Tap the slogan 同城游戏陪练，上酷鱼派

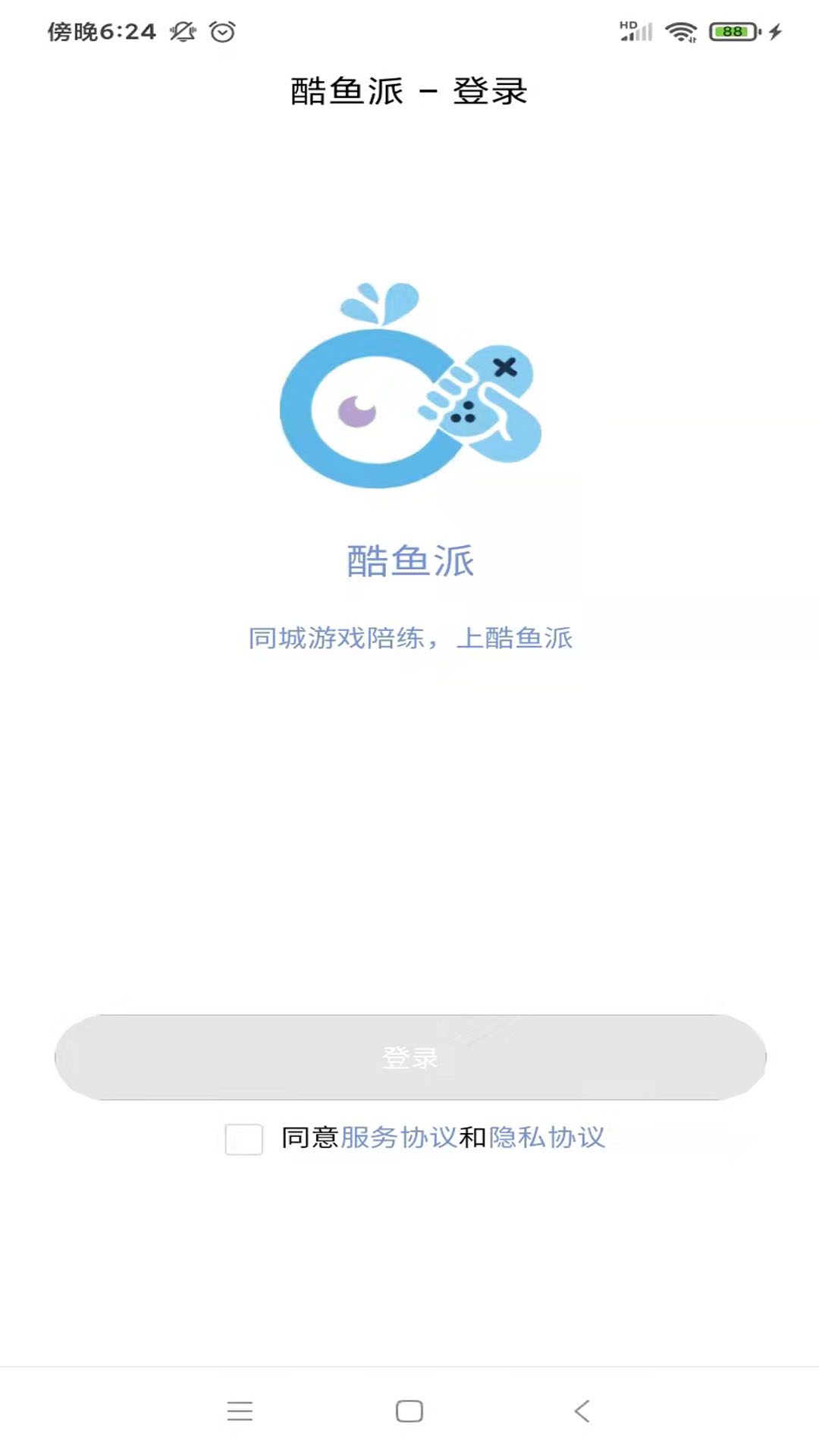click(409, 639)
